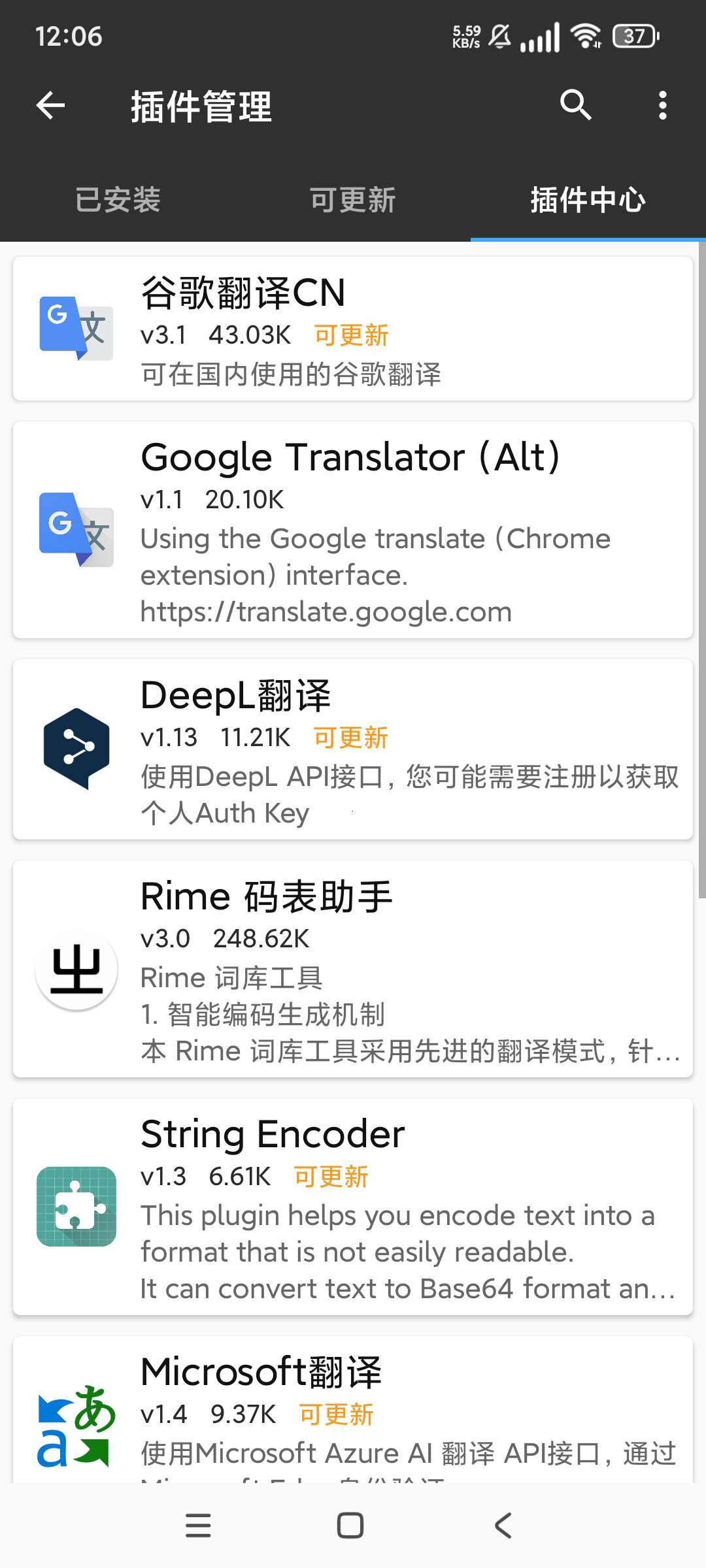Open the search icon in the title bar
The height and width of the screenshot is (1568, 706).
574,106
